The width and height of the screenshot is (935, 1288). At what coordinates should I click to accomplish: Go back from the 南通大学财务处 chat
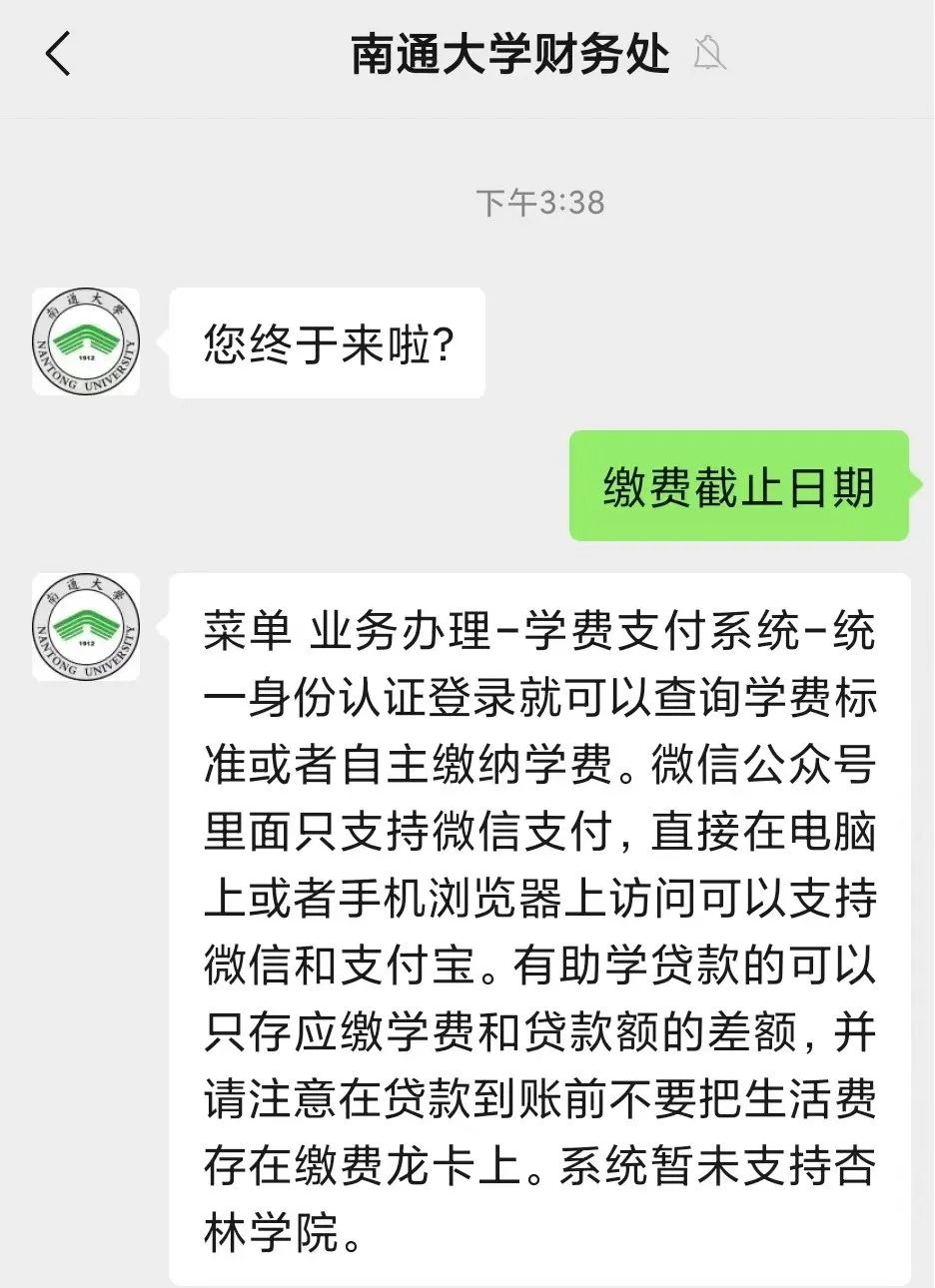[58, 54]
